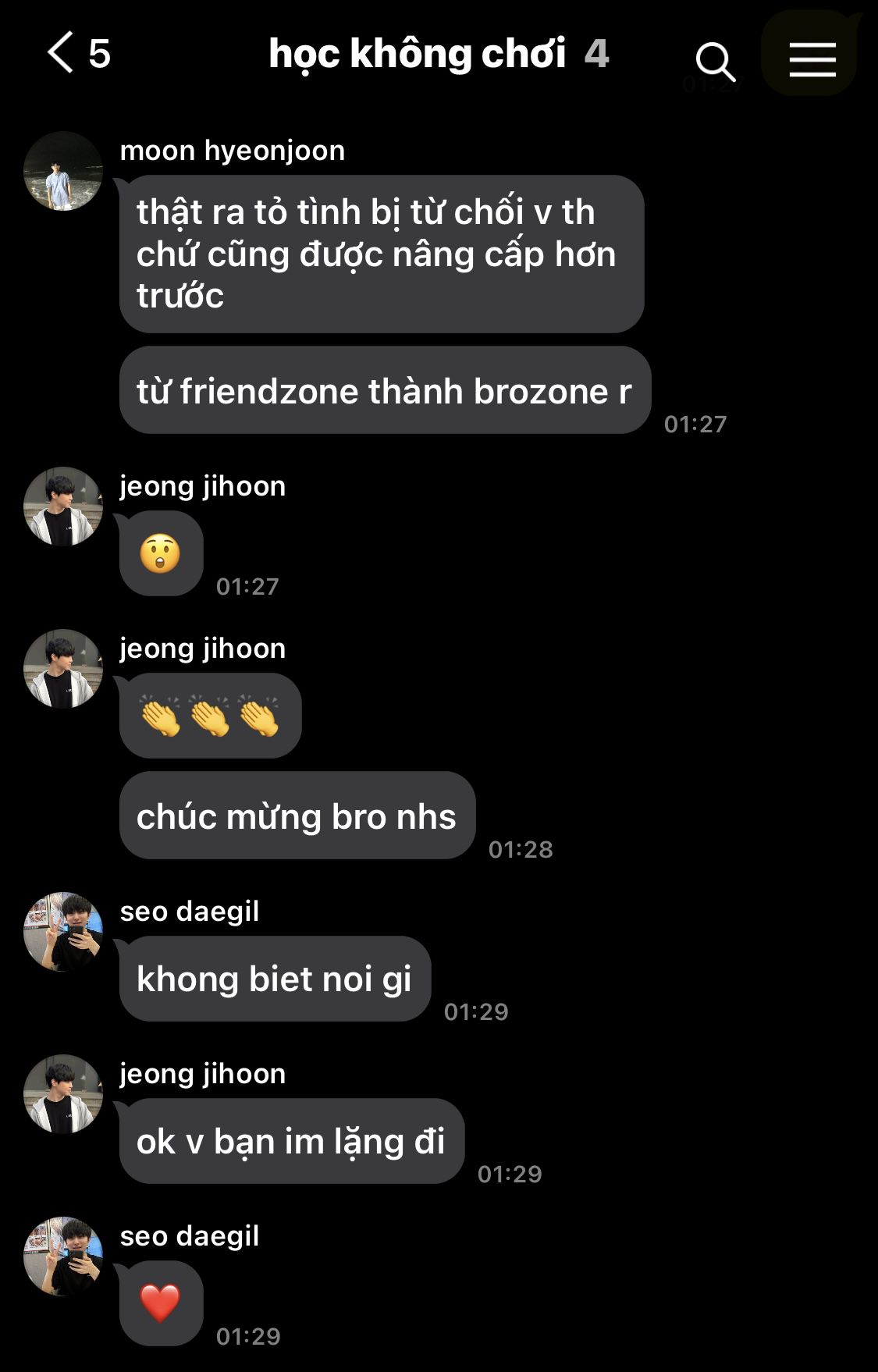Search within this group chat
The height and width of the screenshot is (1372, 878).
pyautogui.click(x=715, y=61)
